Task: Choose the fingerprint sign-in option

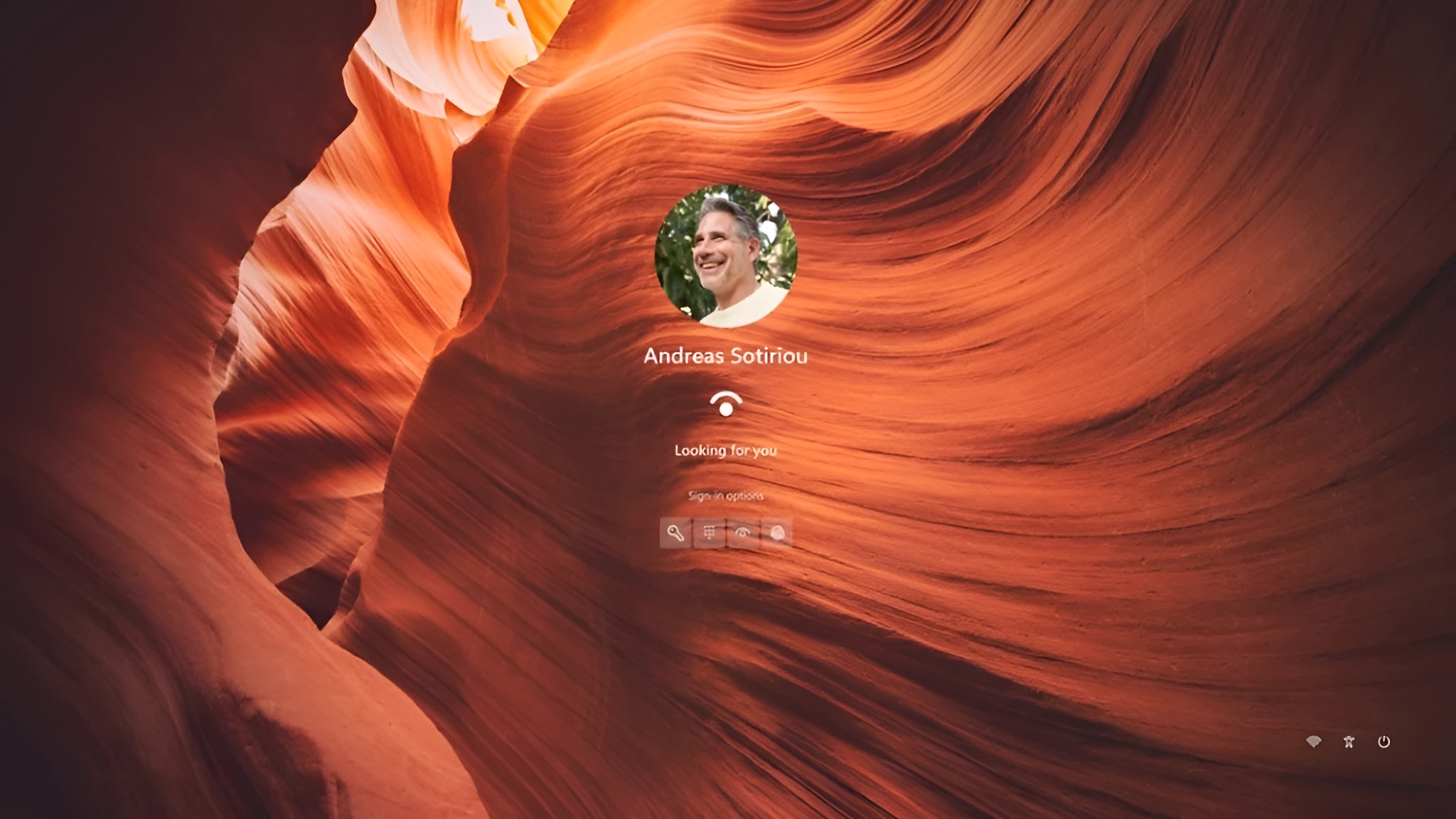Action: 777,533
